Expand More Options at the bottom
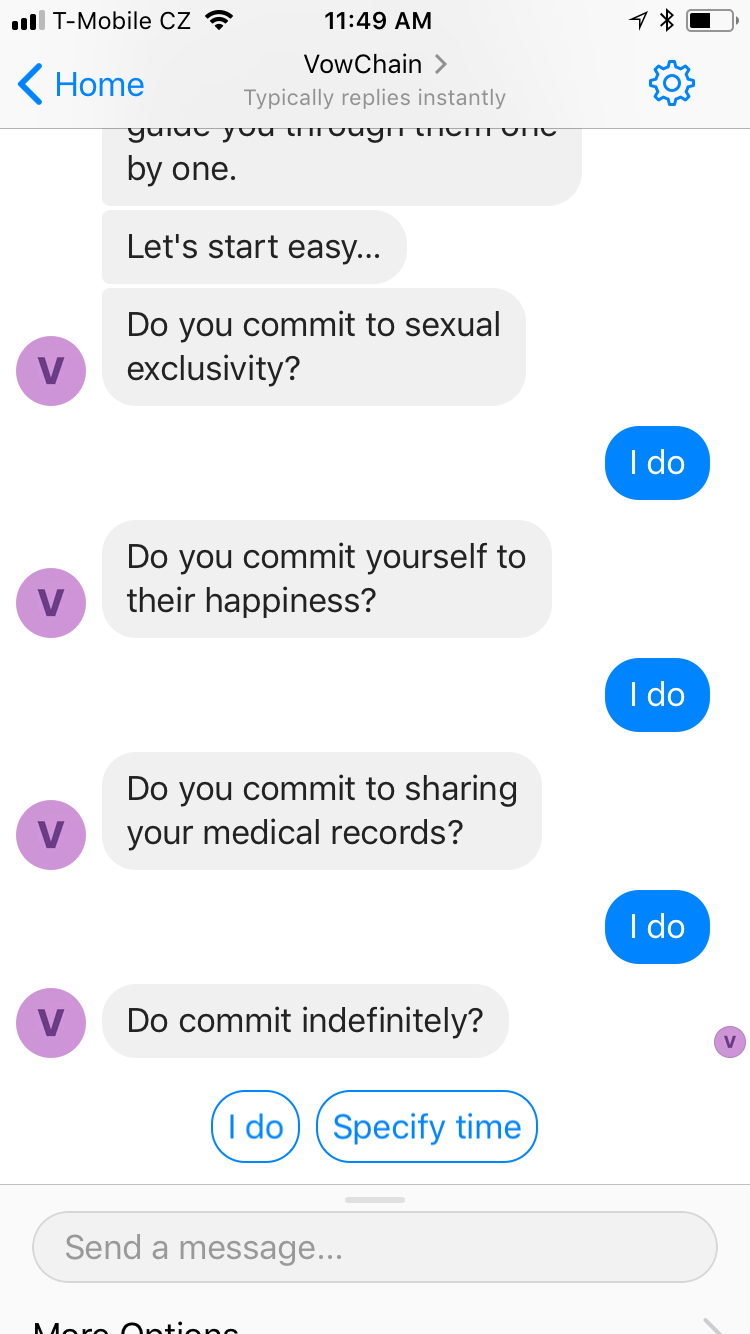 375,1324
